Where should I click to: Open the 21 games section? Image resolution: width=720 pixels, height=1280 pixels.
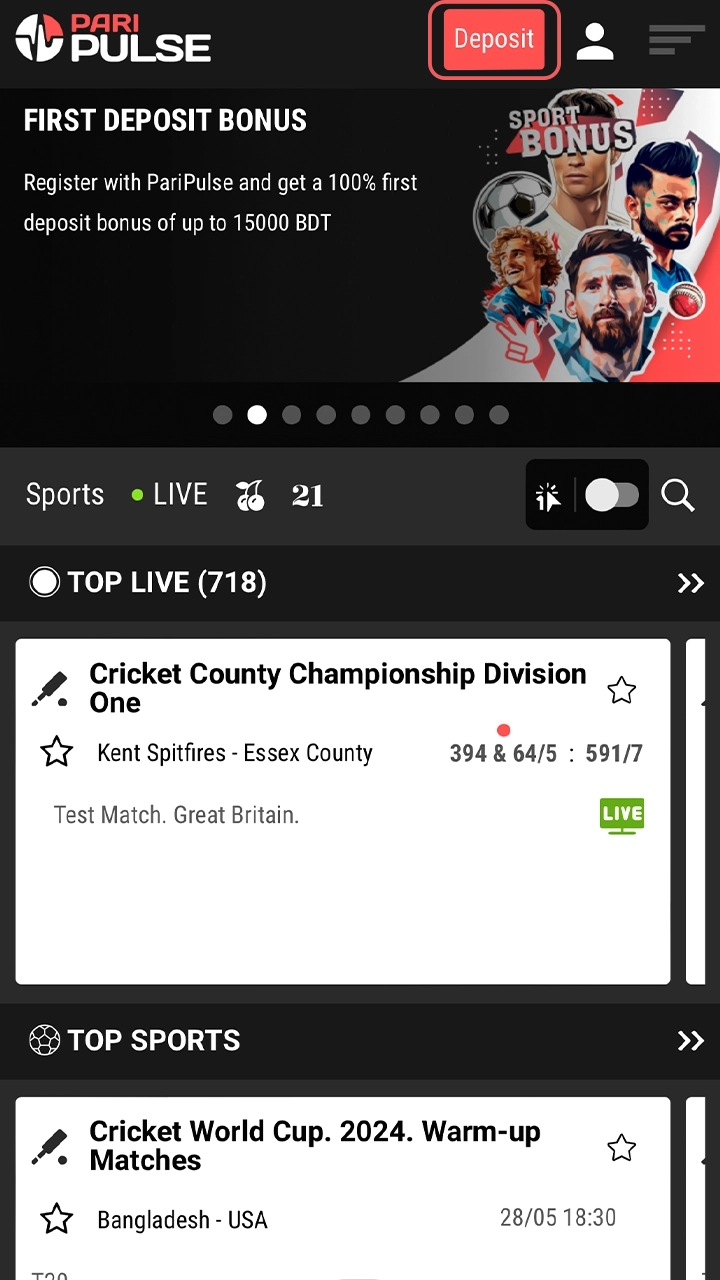point(307,495)
